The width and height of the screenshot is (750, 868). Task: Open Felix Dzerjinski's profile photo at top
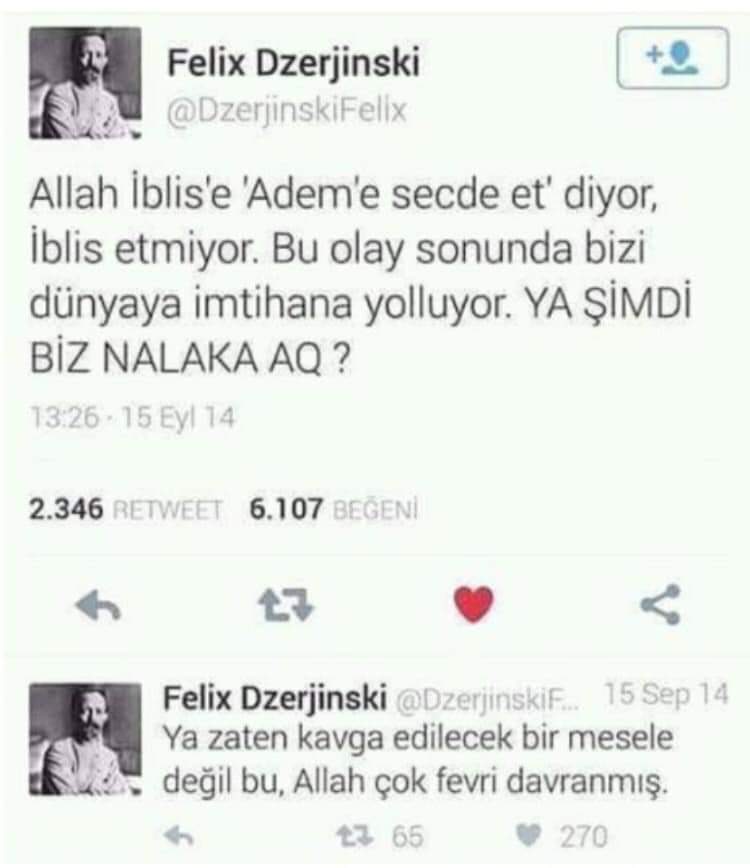[85, 81]
